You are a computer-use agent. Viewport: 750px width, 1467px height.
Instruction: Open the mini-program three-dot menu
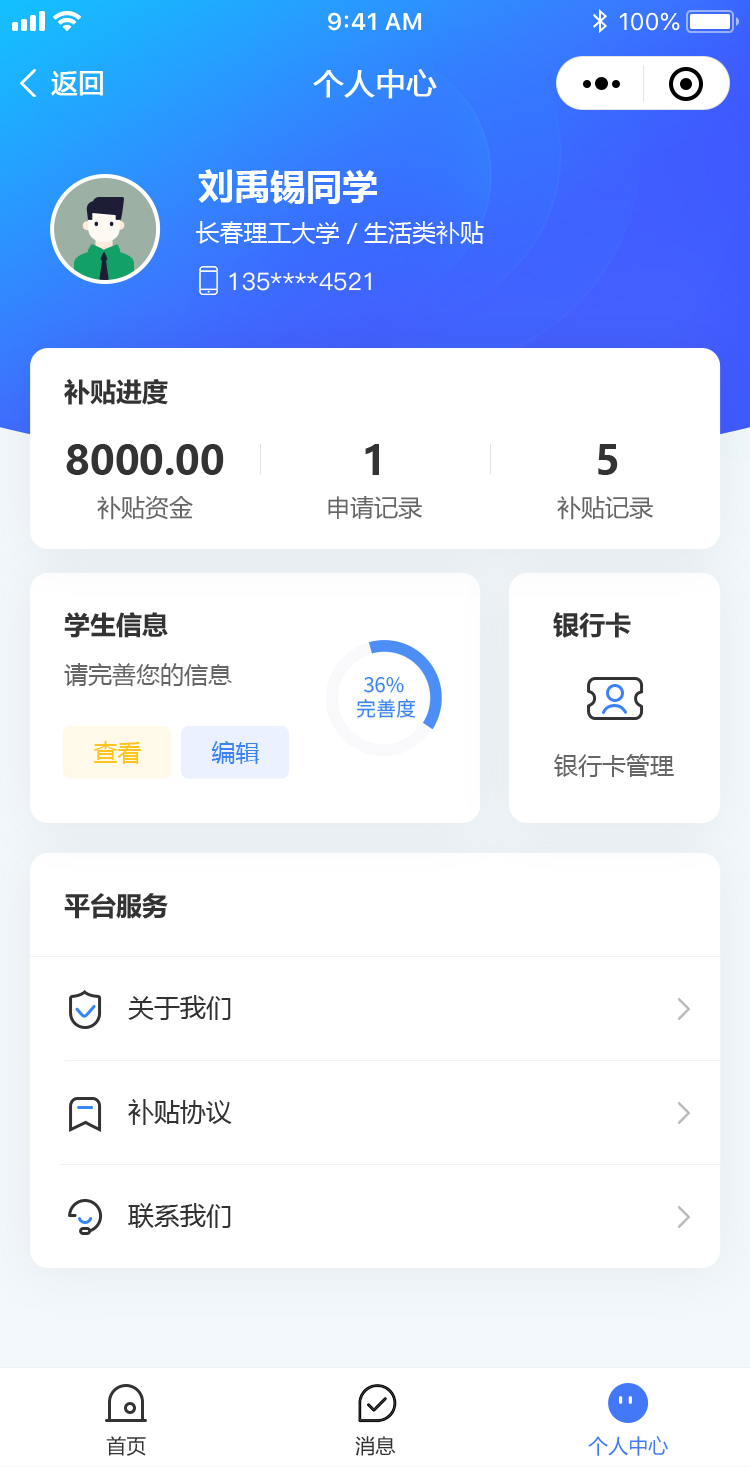(601, 83)
